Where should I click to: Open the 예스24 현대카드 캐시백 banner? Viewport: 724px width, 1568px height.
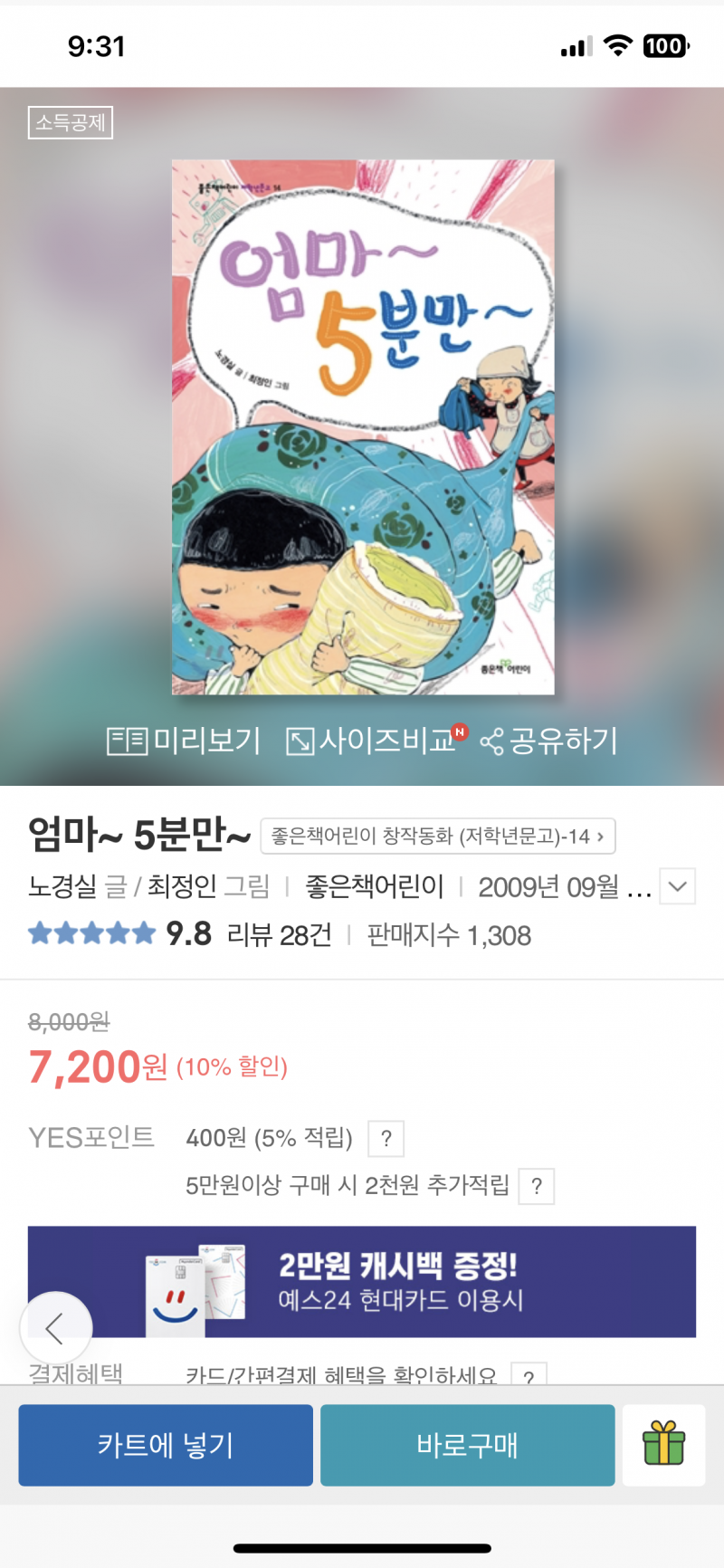point(398,1281)
